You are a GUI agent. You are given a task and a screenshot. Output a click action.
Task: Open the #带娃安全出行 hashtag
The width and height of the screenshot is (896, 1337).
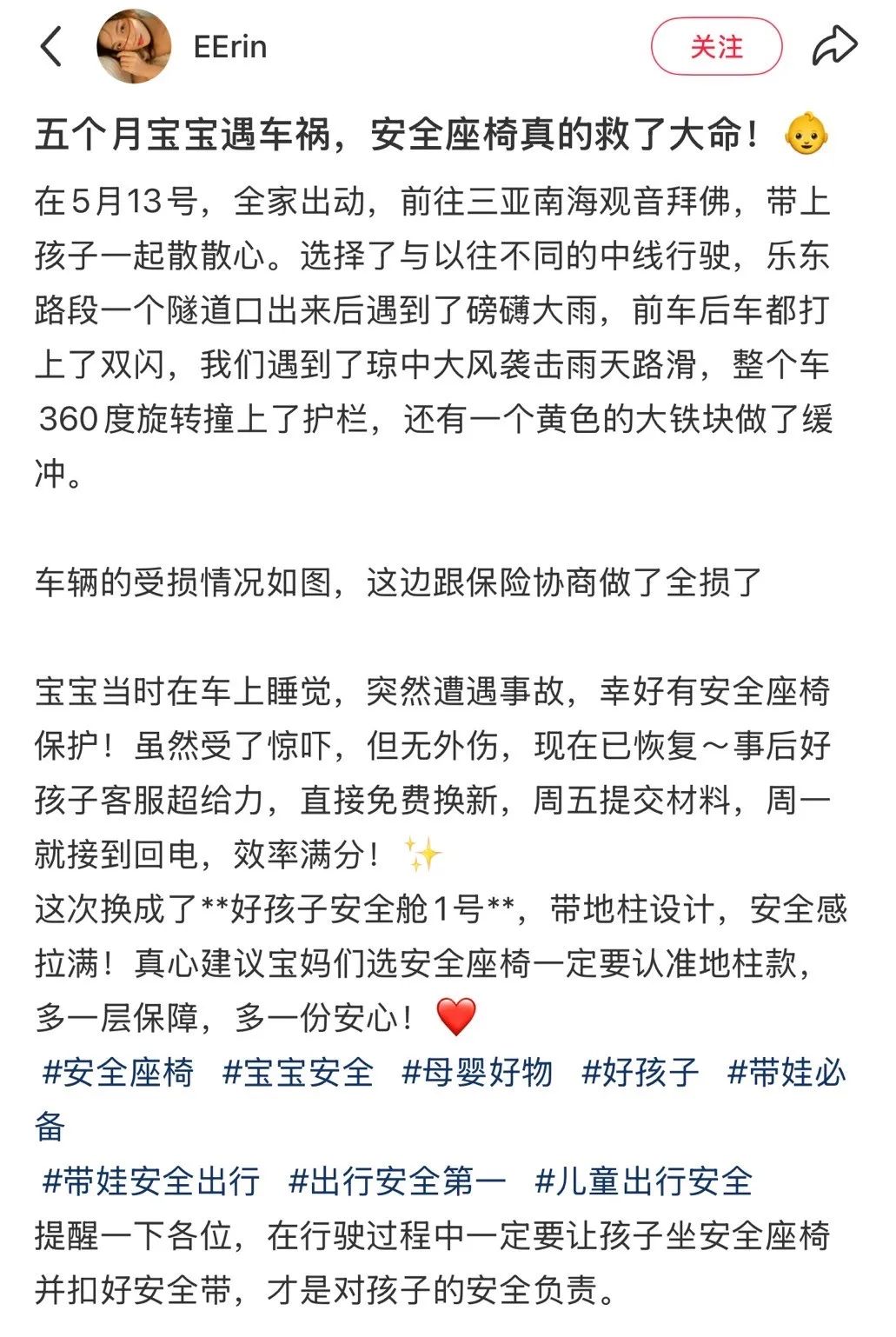click(x=151, y=1181)
